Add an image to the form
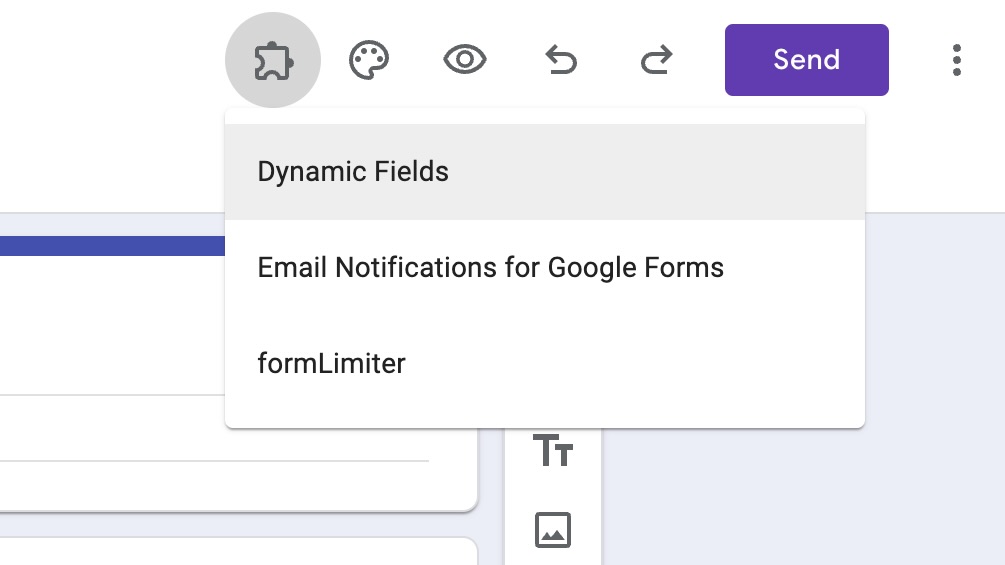This screenshot has height=565, width=1005. [552, 529]
